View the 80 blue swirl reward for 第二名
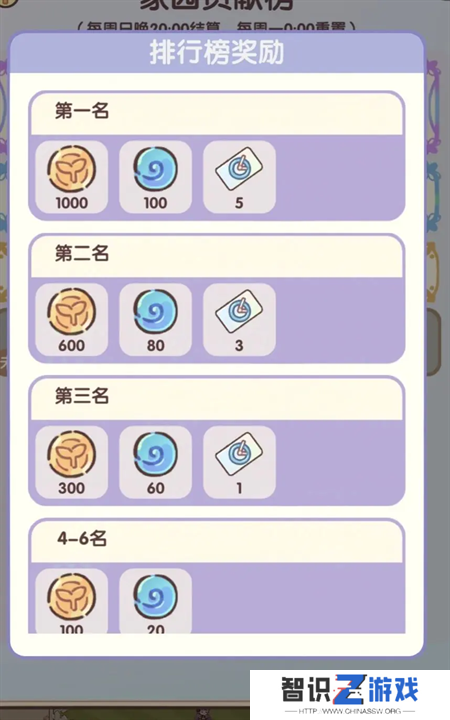450x720 pixels. coord(156,320)
